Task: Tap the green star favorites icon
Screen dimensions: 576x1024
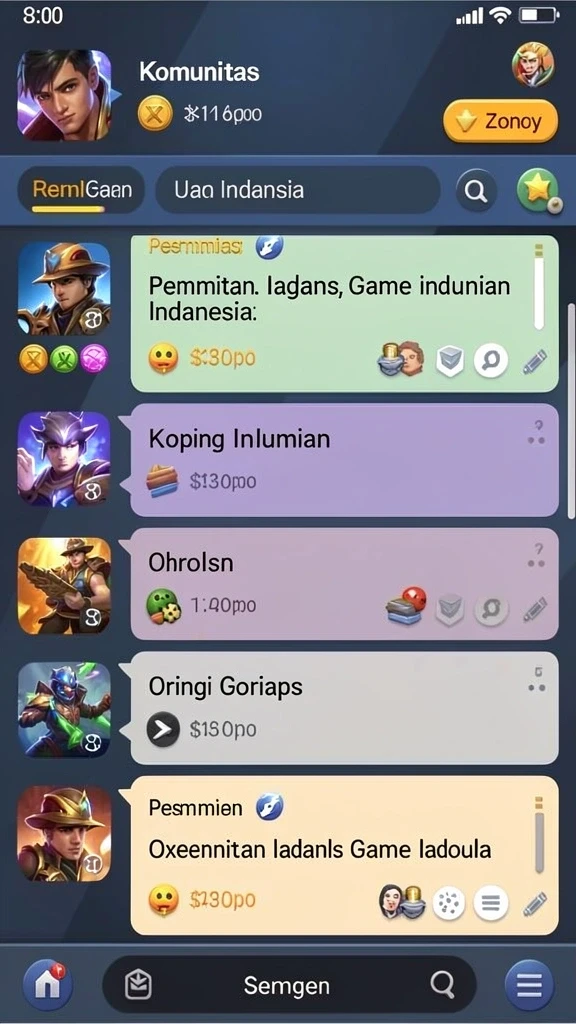Action: 537,191
